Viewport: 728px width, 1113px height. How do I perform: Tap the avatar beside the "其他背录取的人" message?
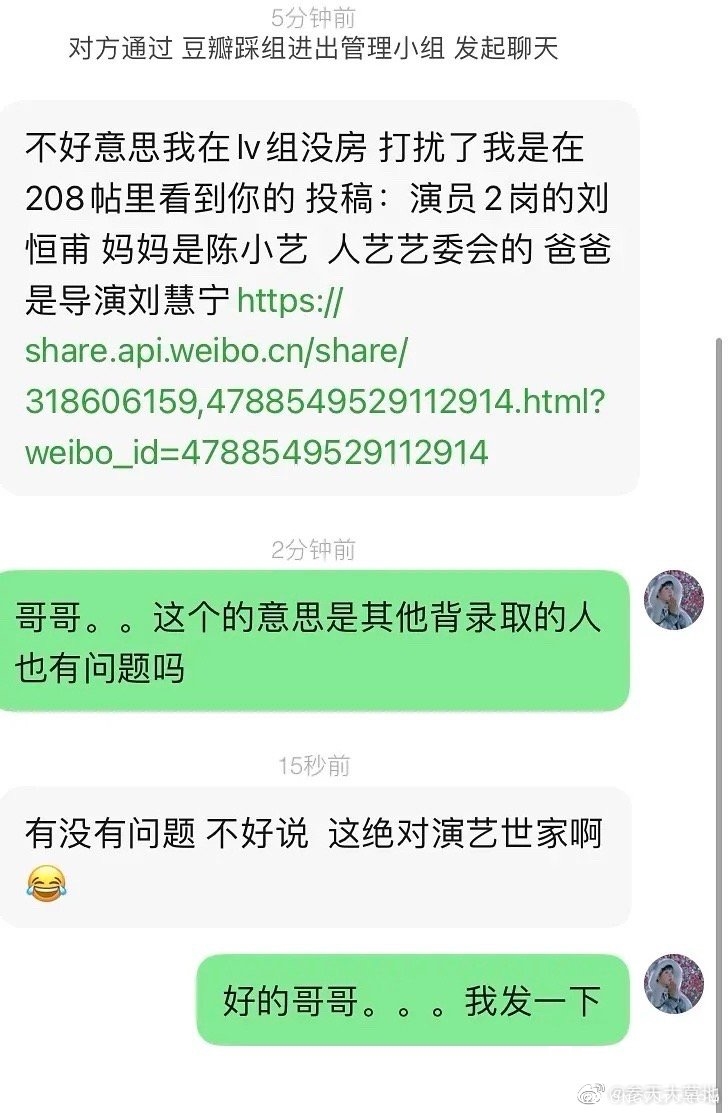[x=673, y=600]
